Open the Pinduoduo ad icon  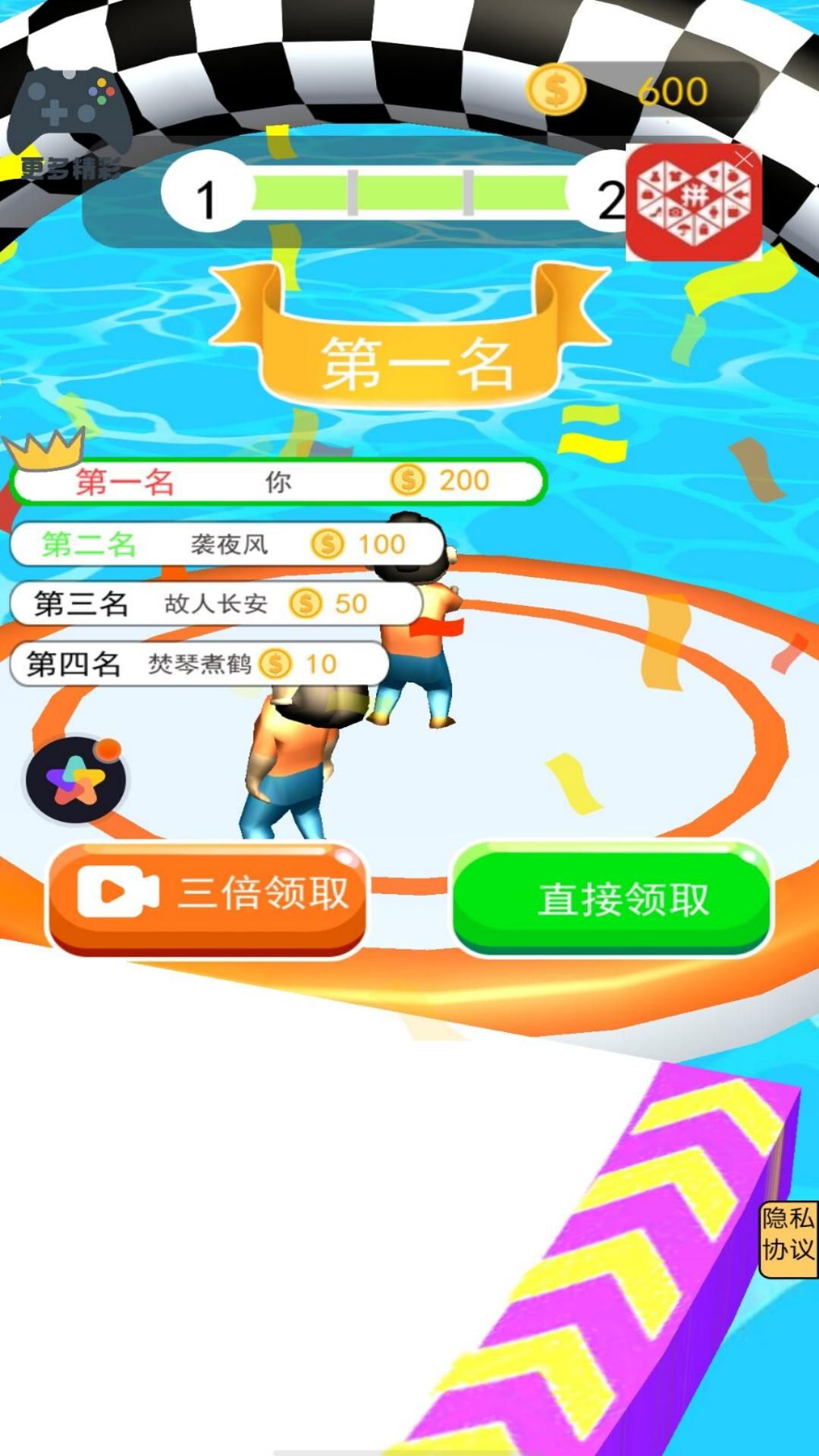694,202
